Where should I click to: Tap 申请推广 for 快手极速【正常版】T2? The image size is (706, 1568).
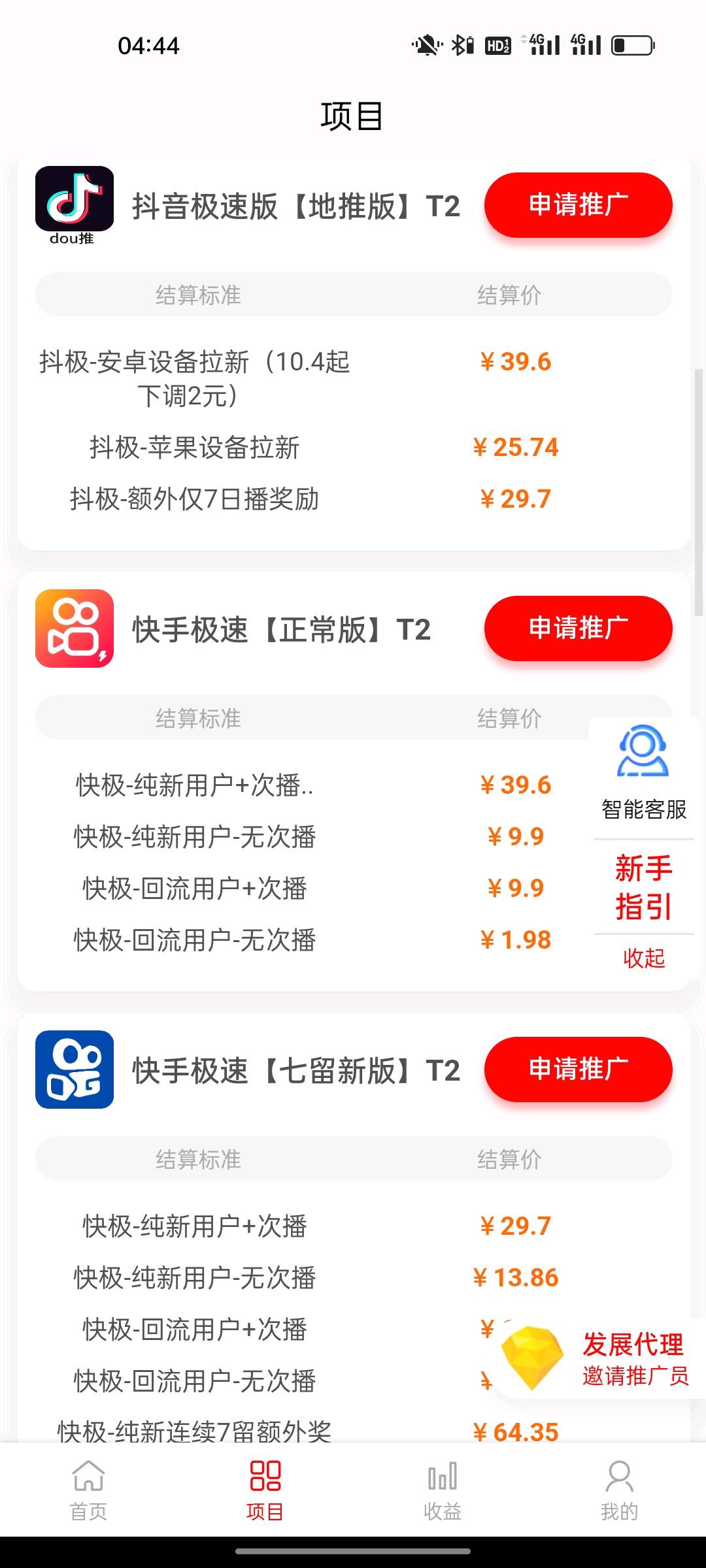click(x=578, y=629)
